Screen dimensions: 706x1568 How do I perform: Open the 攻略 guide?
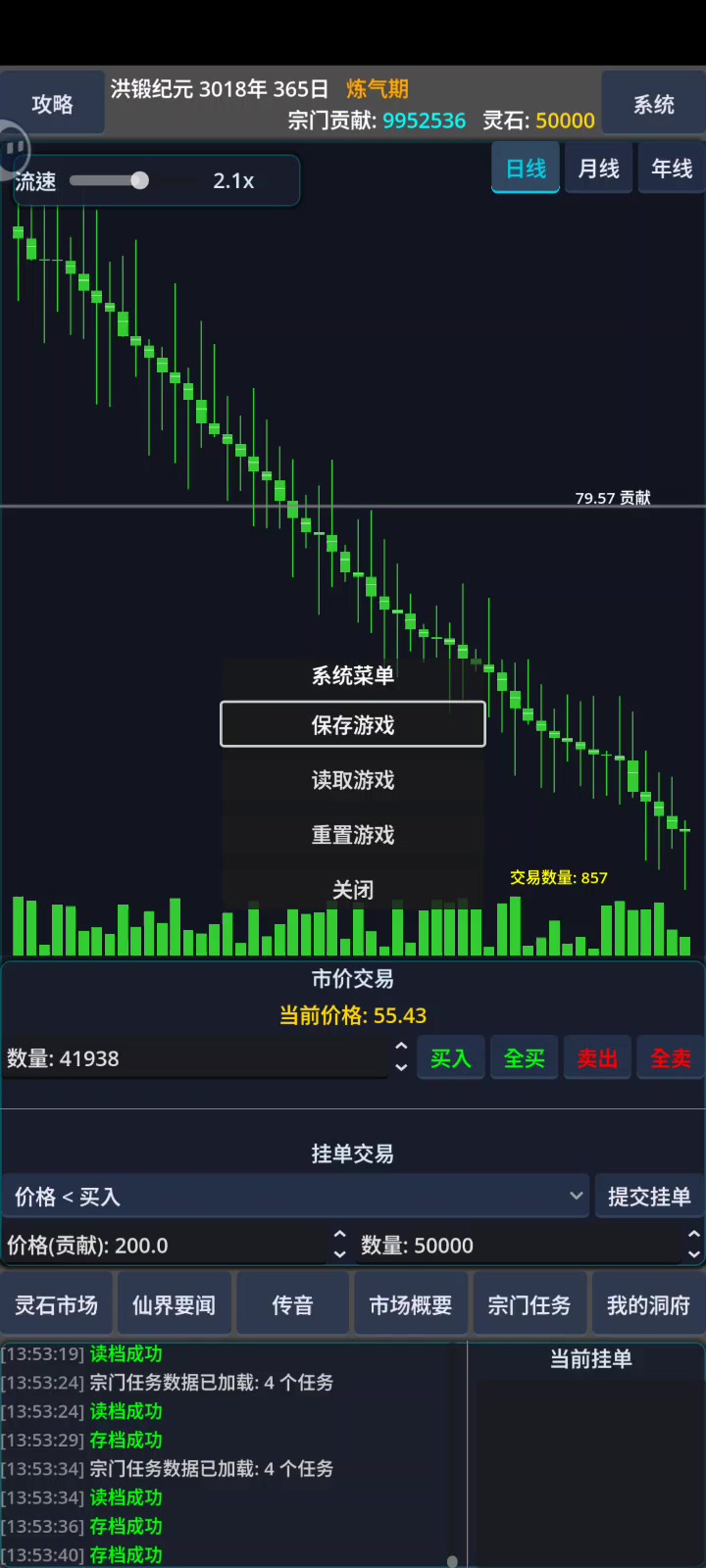coord(52,104)
